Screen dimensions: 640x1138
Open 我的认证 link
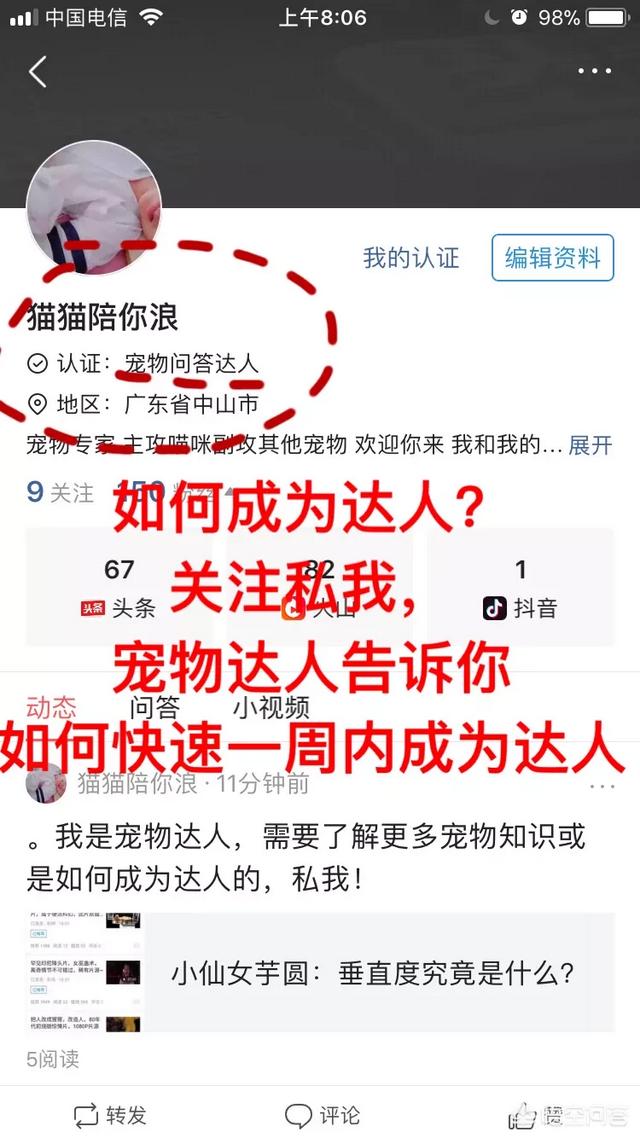pyautogui.click(x=411, y=258)
